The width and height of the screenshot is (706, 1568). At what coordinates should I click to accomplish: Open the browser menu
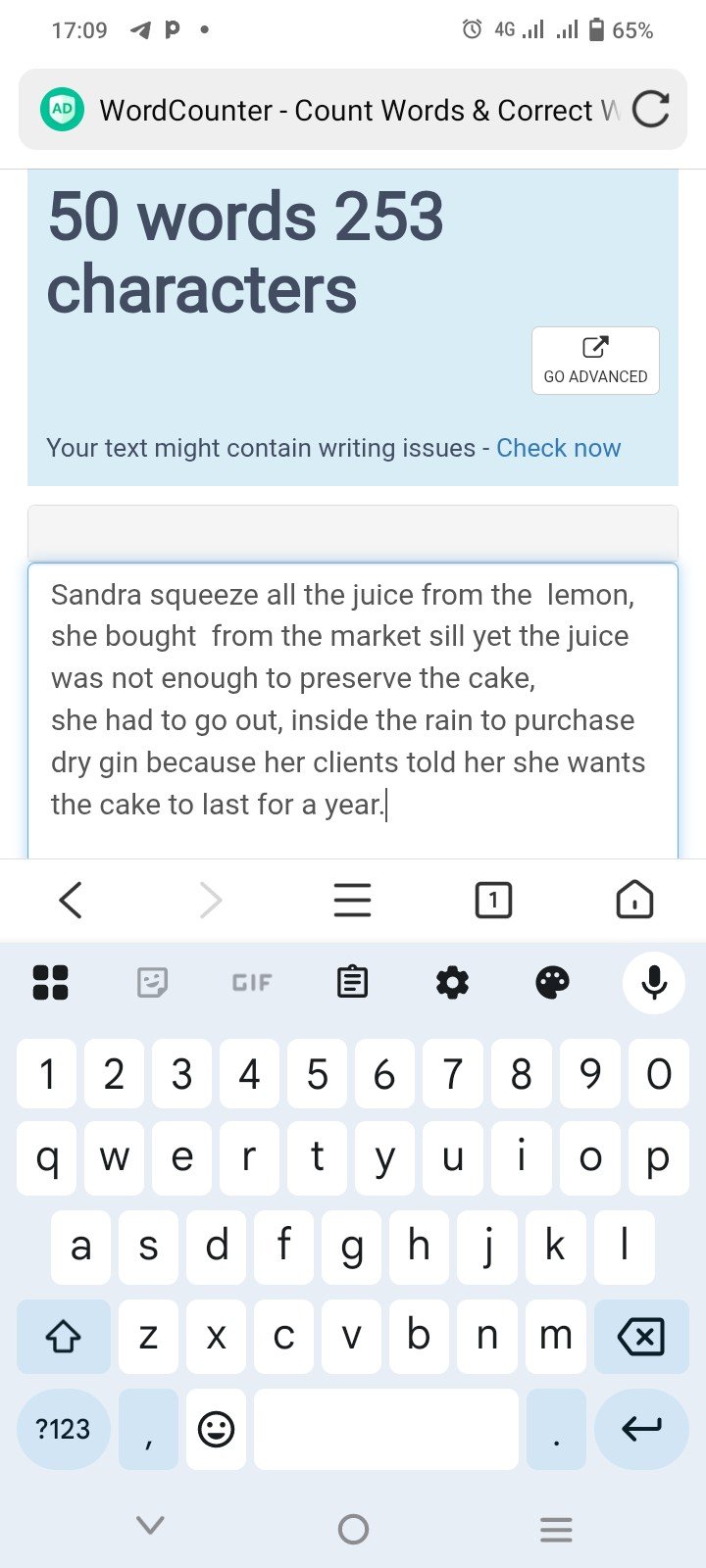point(352,900)
